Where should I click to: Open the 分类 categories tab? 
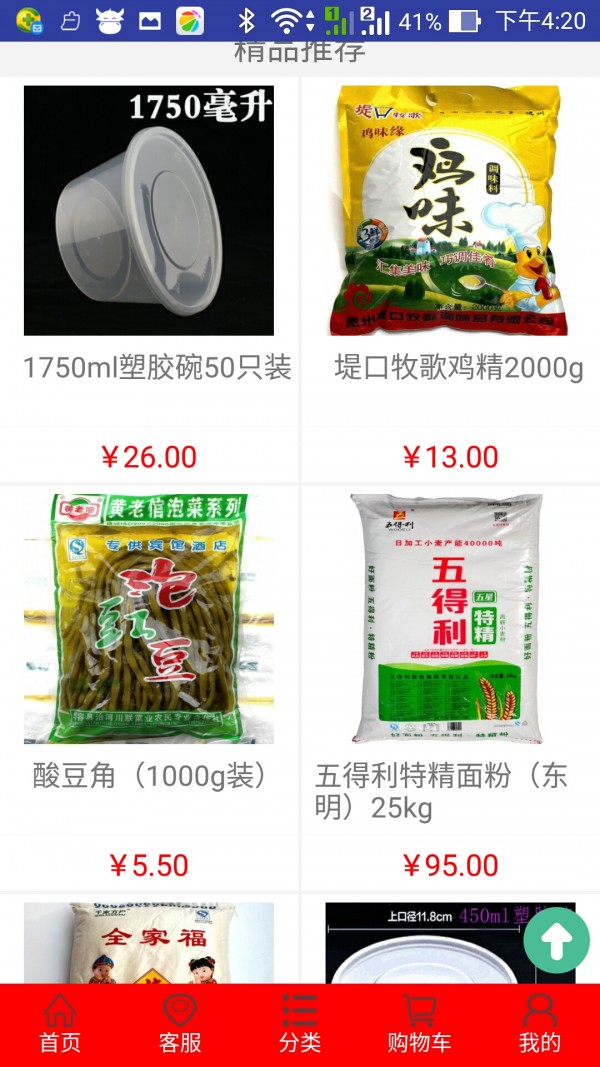point(300,1025)
